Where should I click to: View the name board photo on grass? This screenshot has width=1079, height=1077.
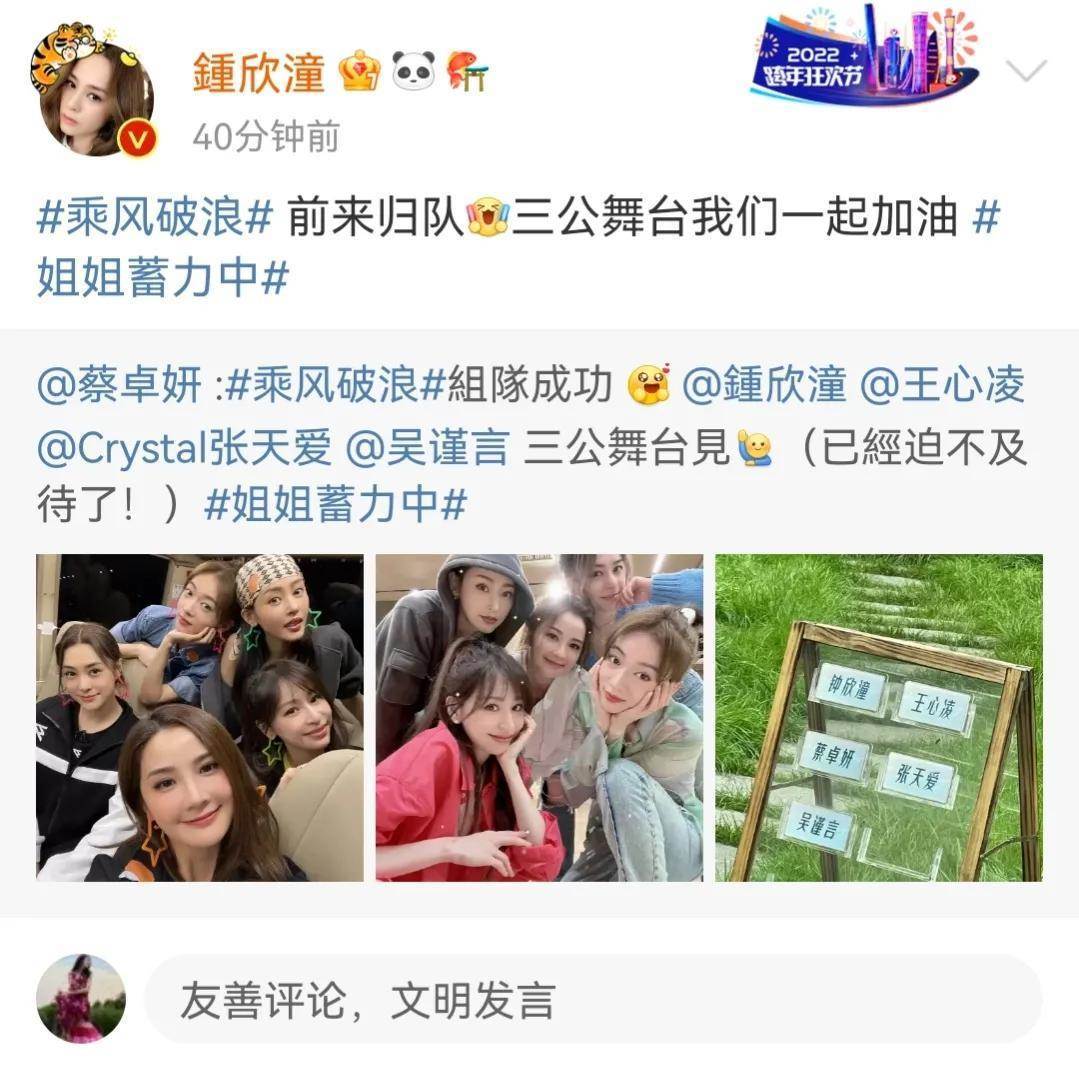(878, 717)
